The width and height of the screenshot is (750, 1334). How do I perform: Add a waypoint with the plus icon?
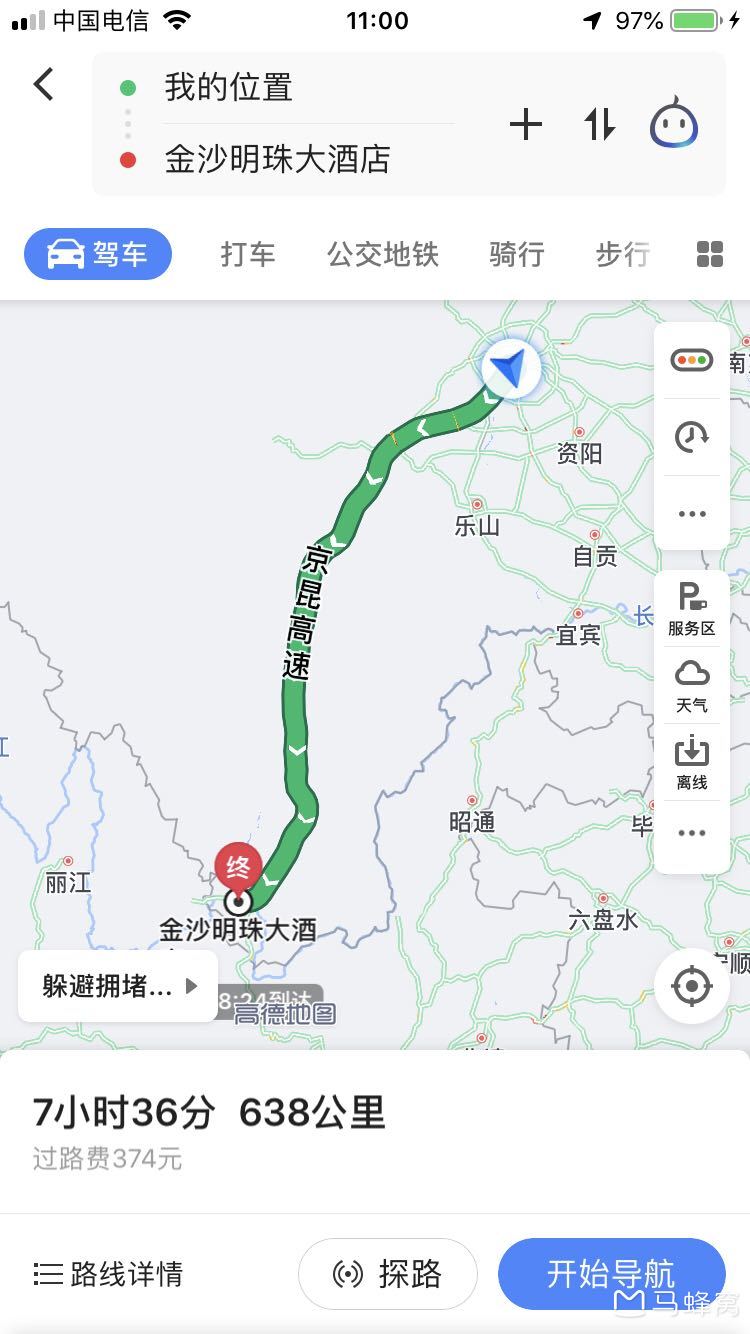(526, 125)
